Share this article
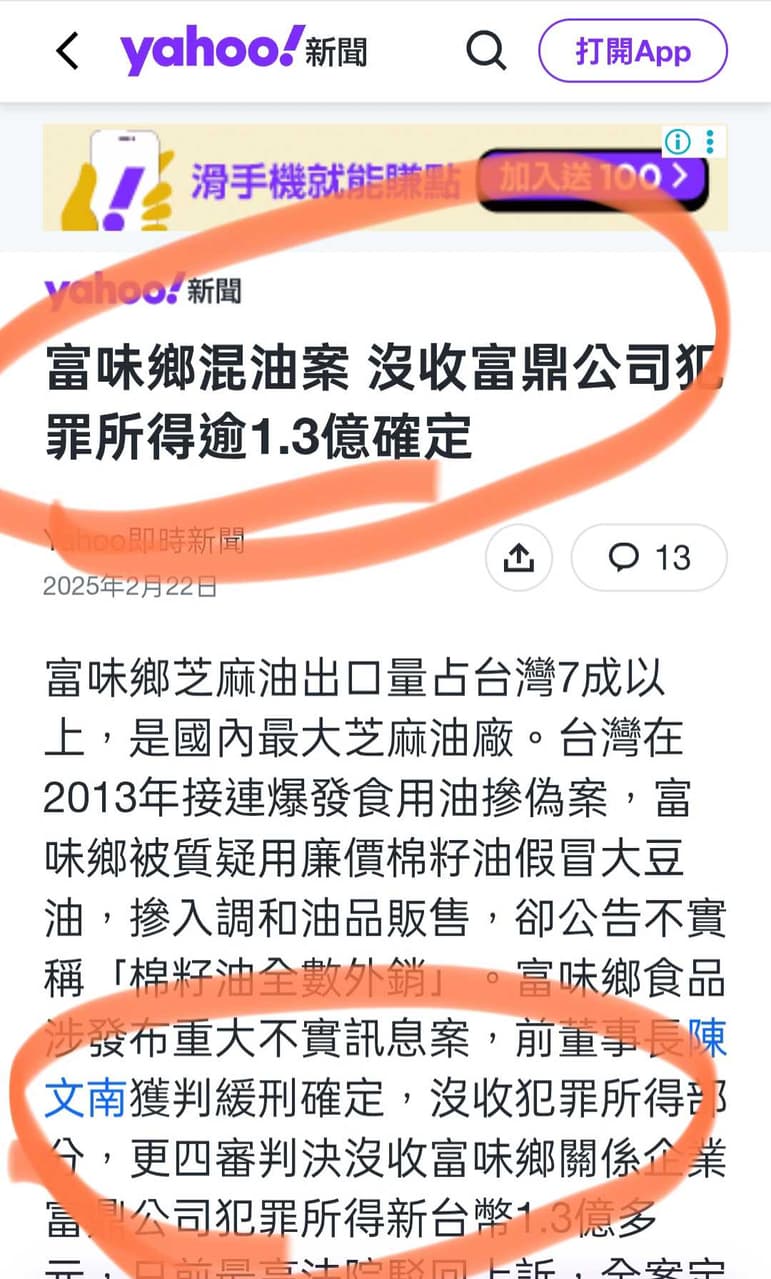771x1279 pixels. [x=519, y=557]
